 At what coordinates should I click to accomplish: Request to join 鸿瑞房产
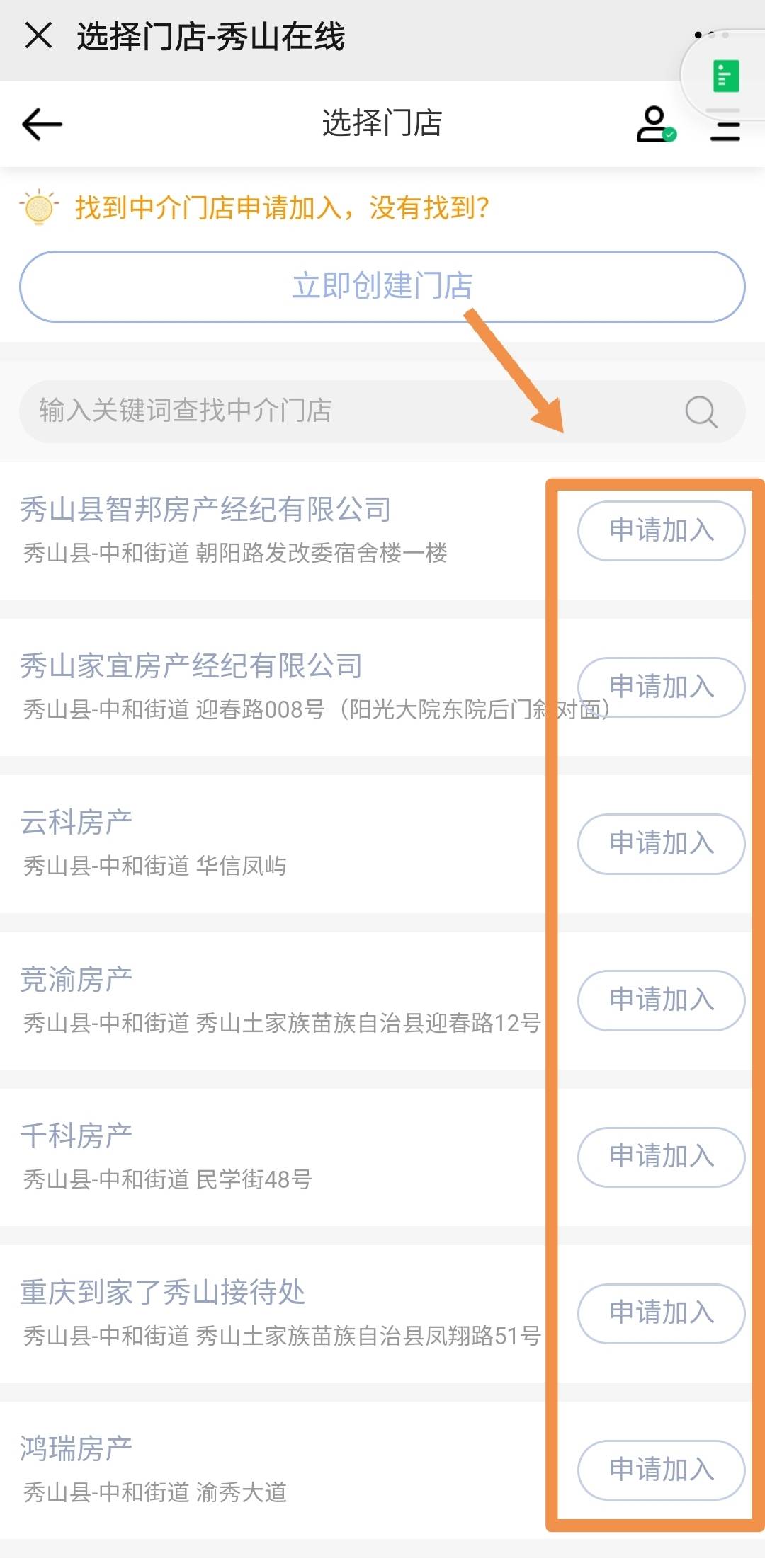click(x=661, y=1470)
